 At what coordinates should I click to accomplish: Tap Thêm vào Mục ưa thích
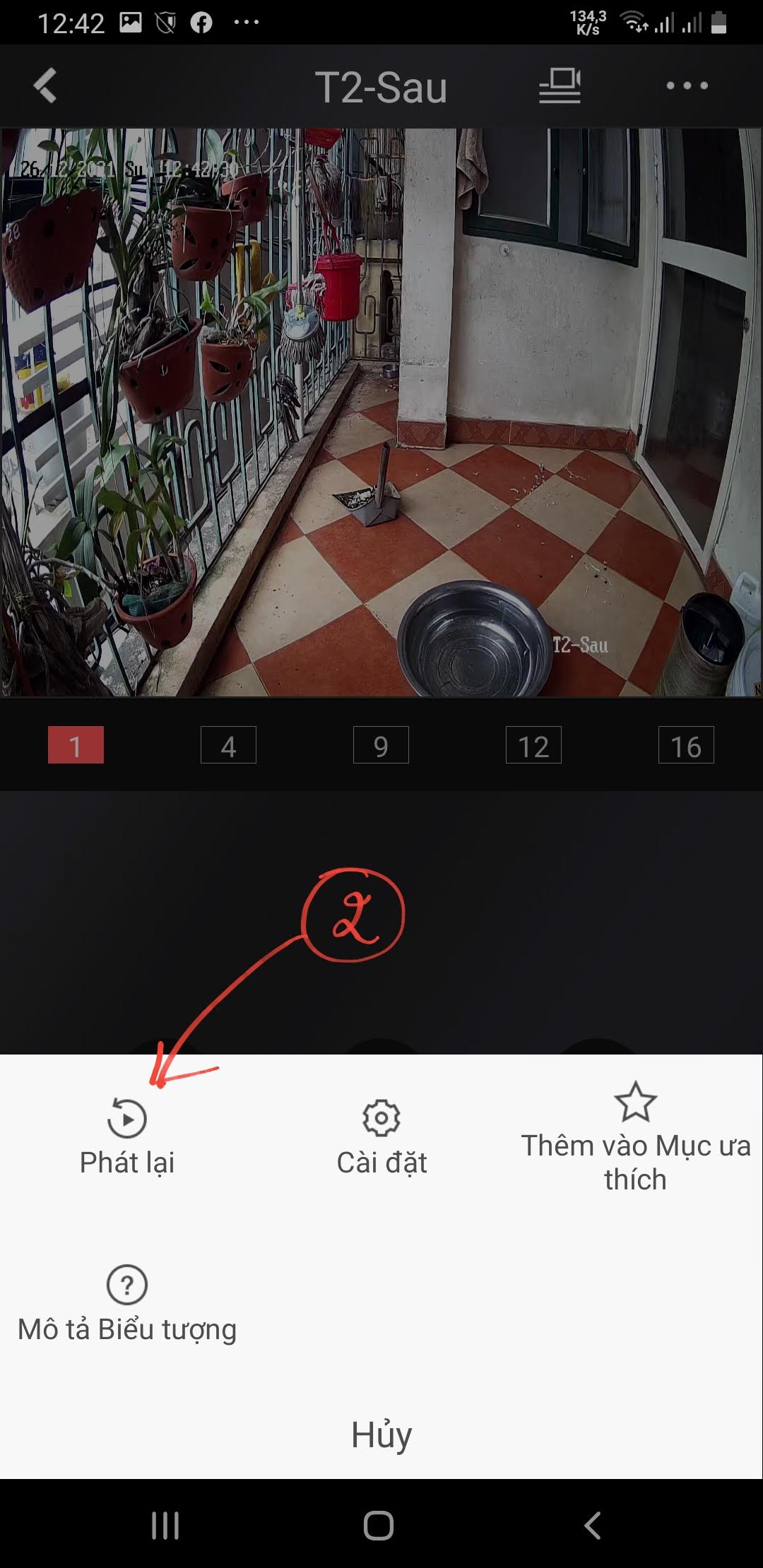click(x=635, y=1137)
